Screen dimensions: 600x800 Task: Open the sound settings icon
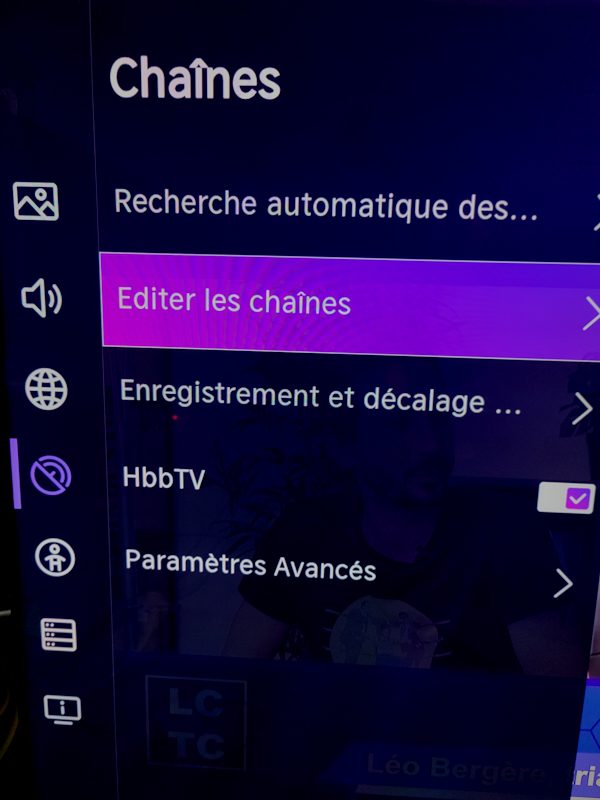(42, 298)
